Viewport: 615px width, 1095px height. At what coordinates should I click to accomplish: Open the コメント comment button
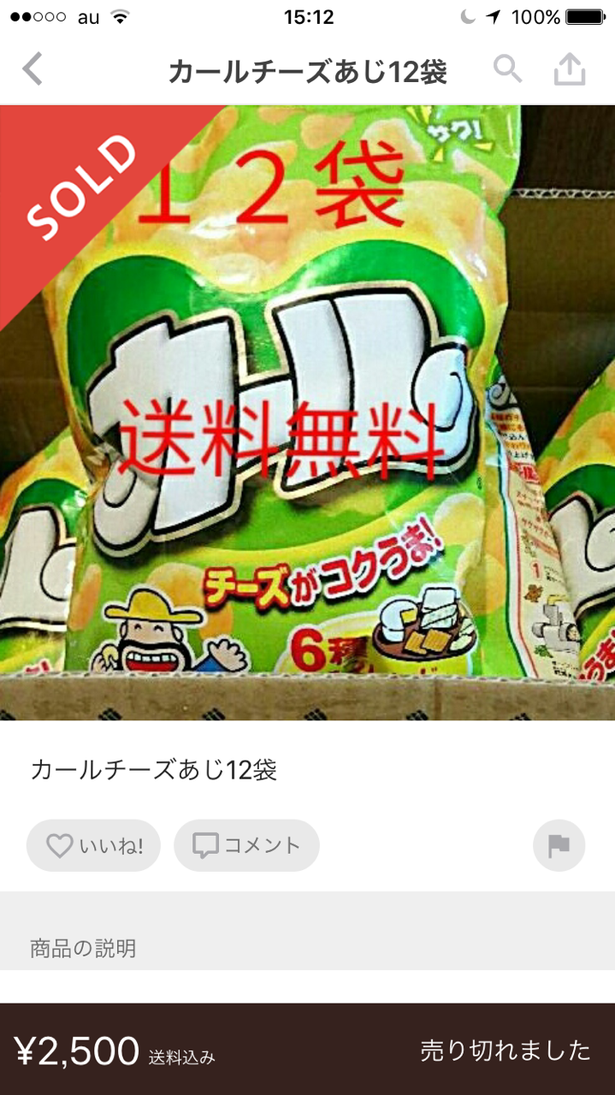pos(246,845)
